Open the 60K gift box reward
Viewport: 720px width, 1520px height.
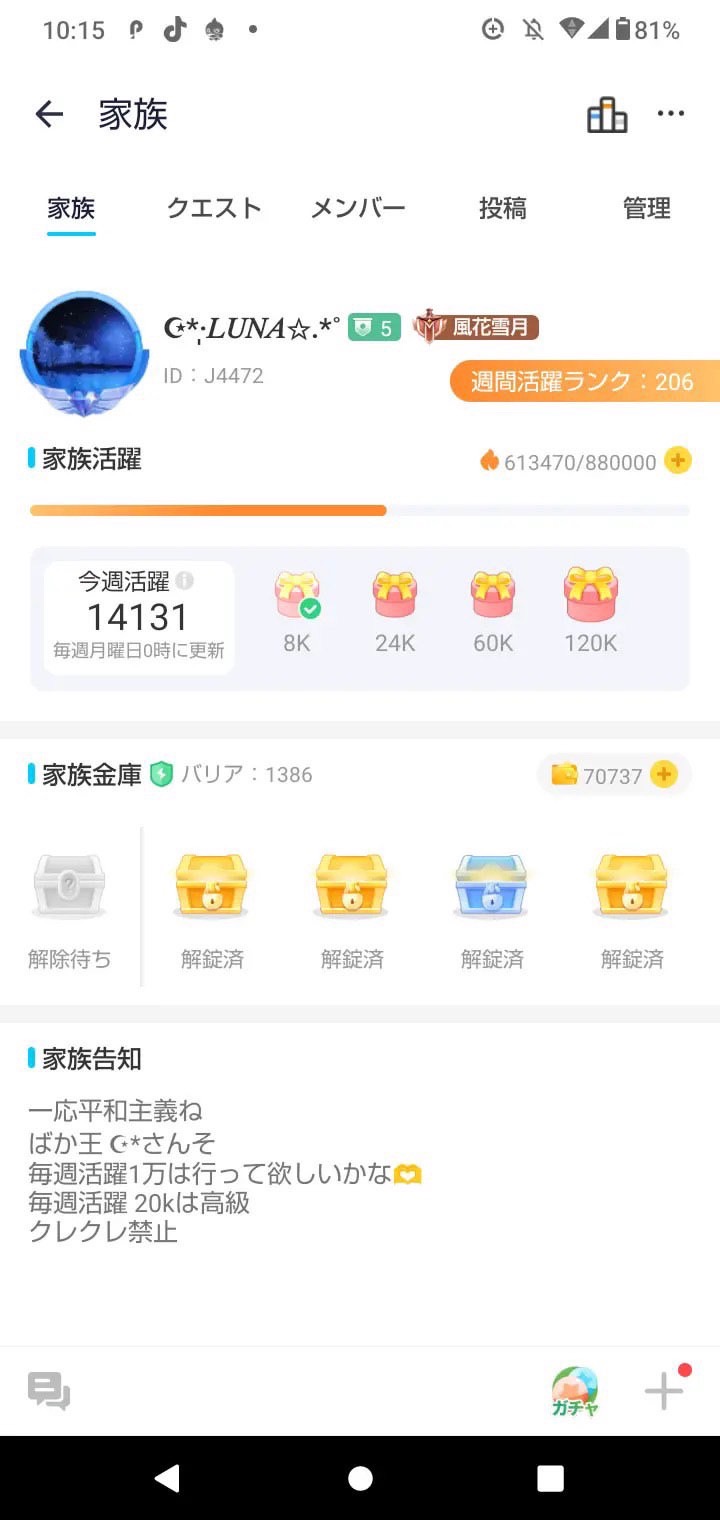[493, 596]
